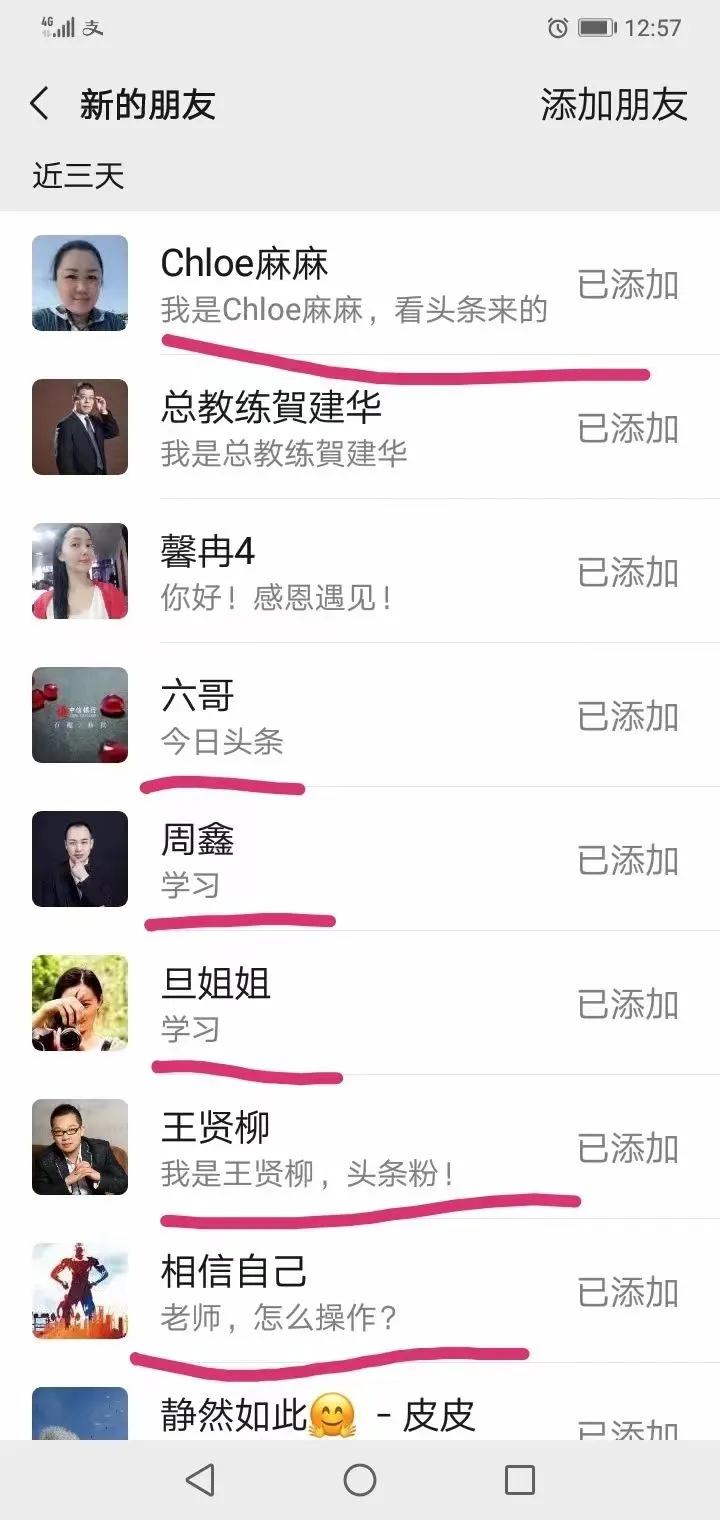
Task: Open Chloe麻麻's profile avatar
Action: coord(79,284)
